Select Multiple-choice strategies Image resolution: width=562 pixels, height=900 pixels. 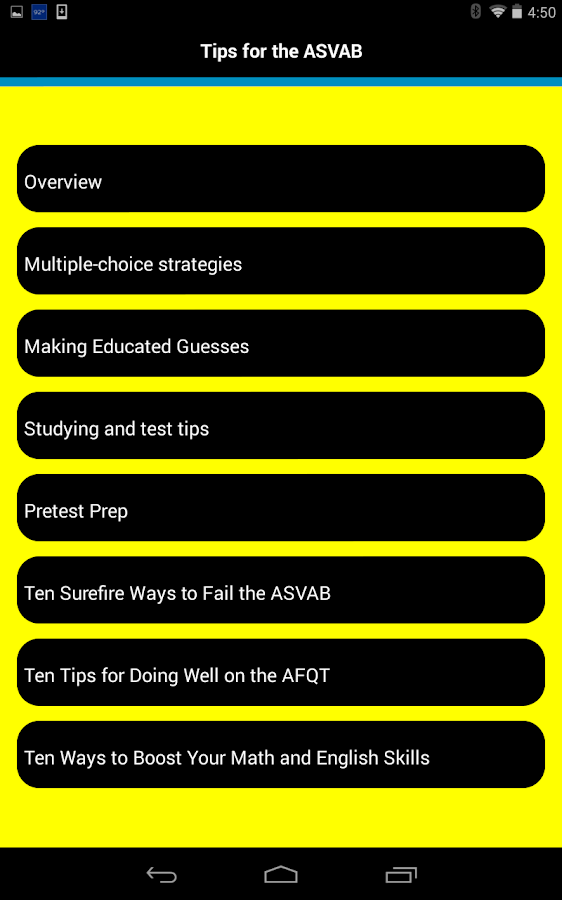[x=281, y=261]
